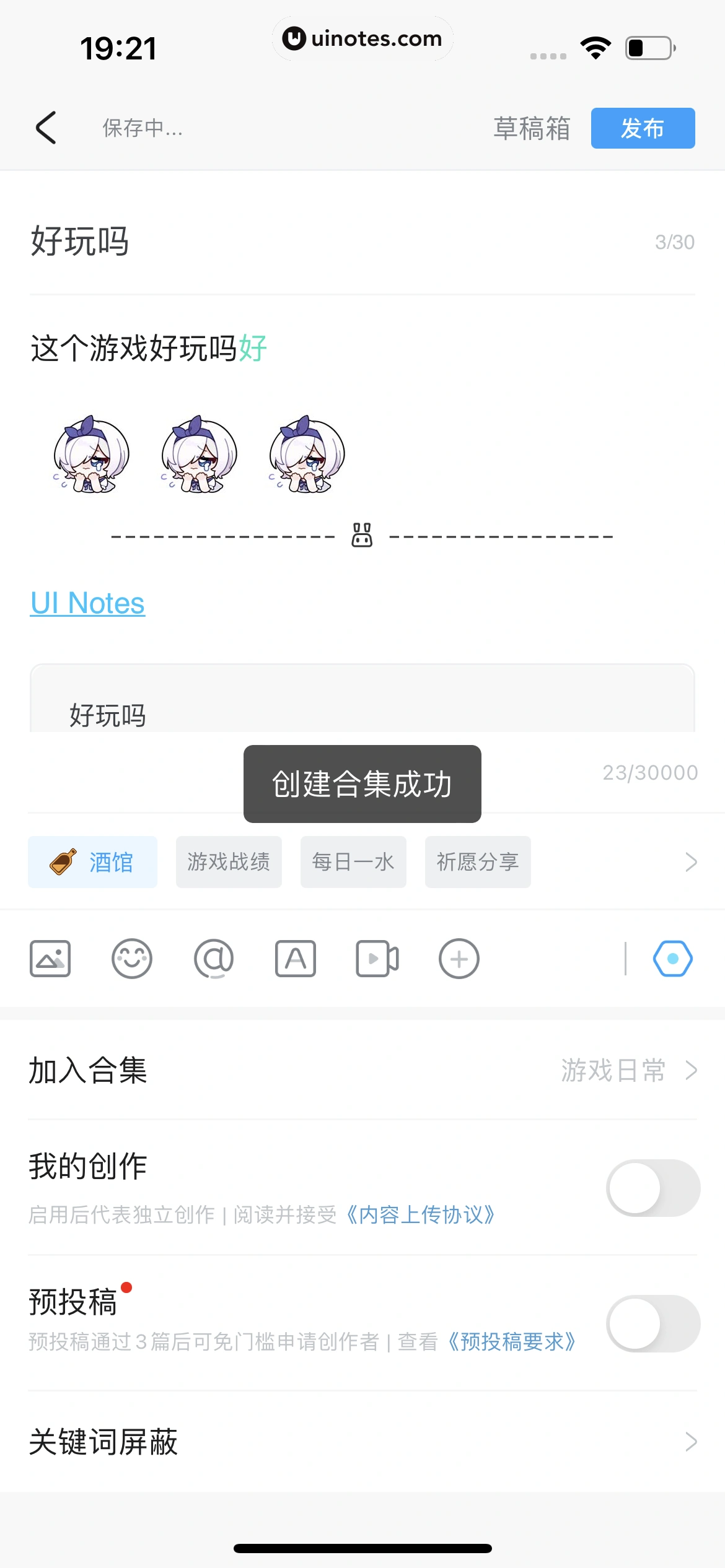
Task: Open the plus more-options icon
Action: click(x=459, y=958)
